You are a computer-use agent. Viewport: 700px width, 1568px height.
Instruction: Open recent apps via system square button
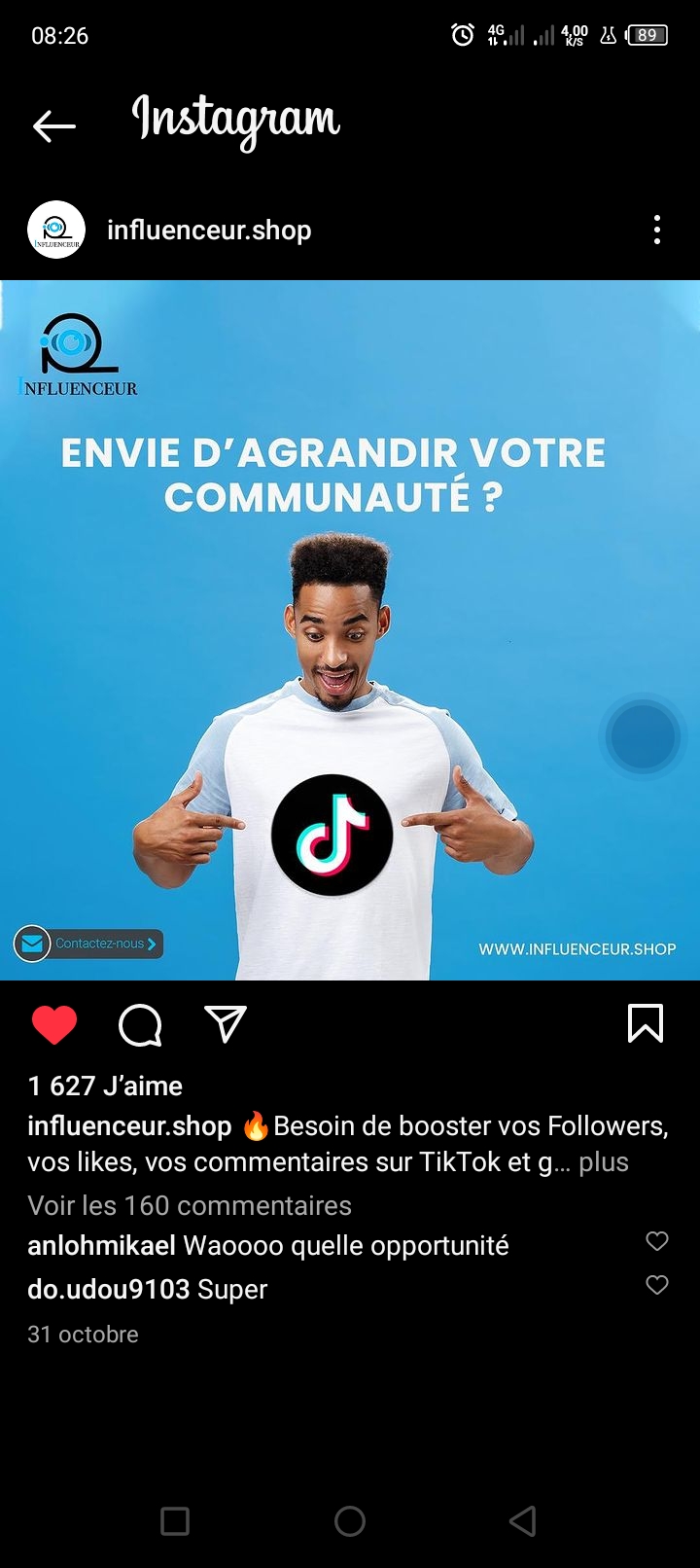[x=175, y=1521]
